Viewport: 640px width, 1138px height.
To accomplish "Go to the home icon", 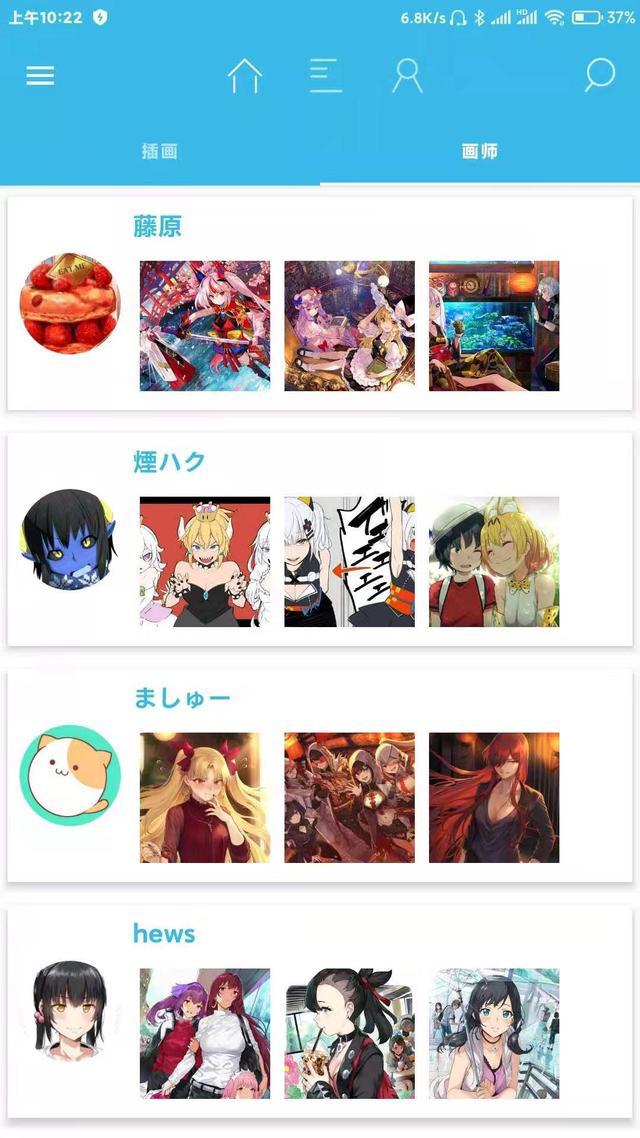I will coord(244,76).
